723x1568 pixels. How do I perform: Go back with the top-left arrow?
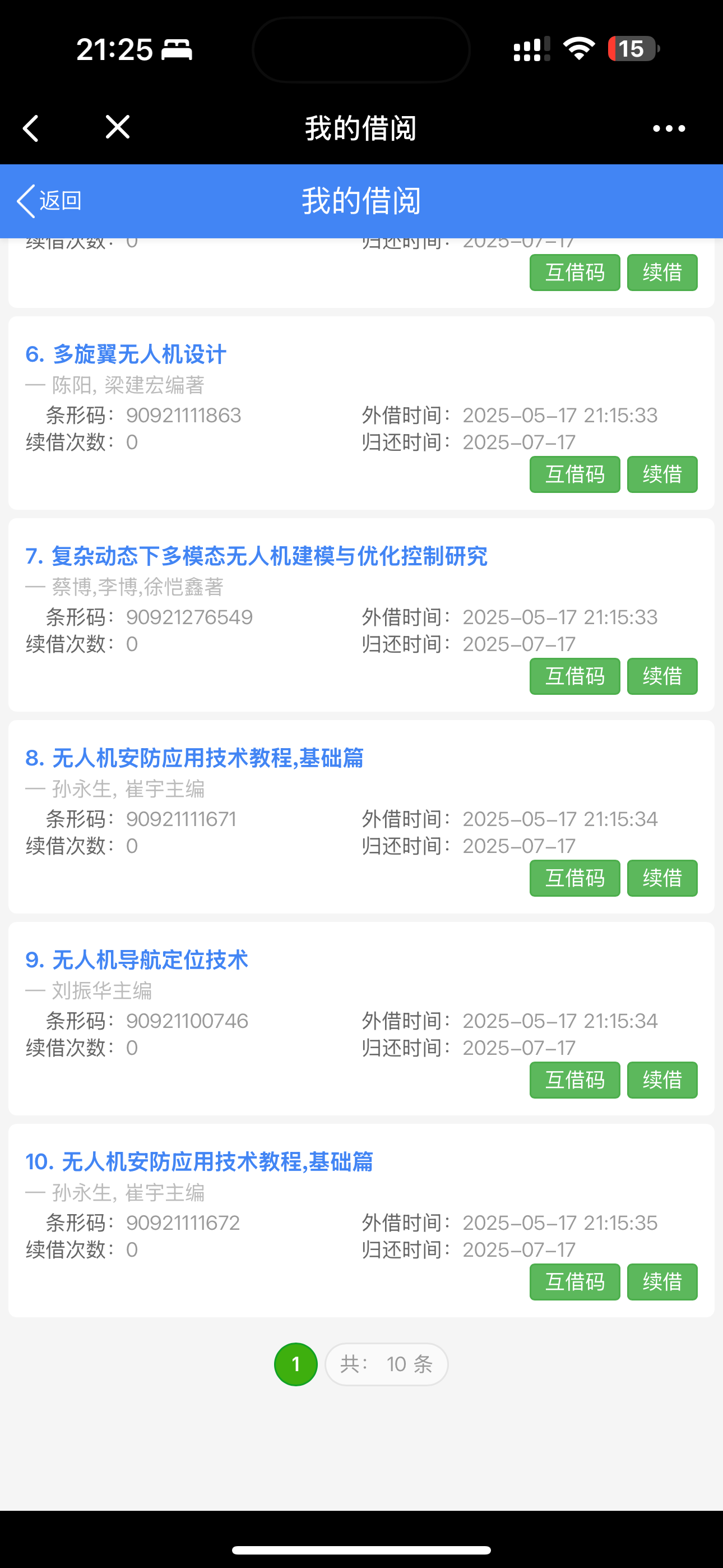point(31,128)
